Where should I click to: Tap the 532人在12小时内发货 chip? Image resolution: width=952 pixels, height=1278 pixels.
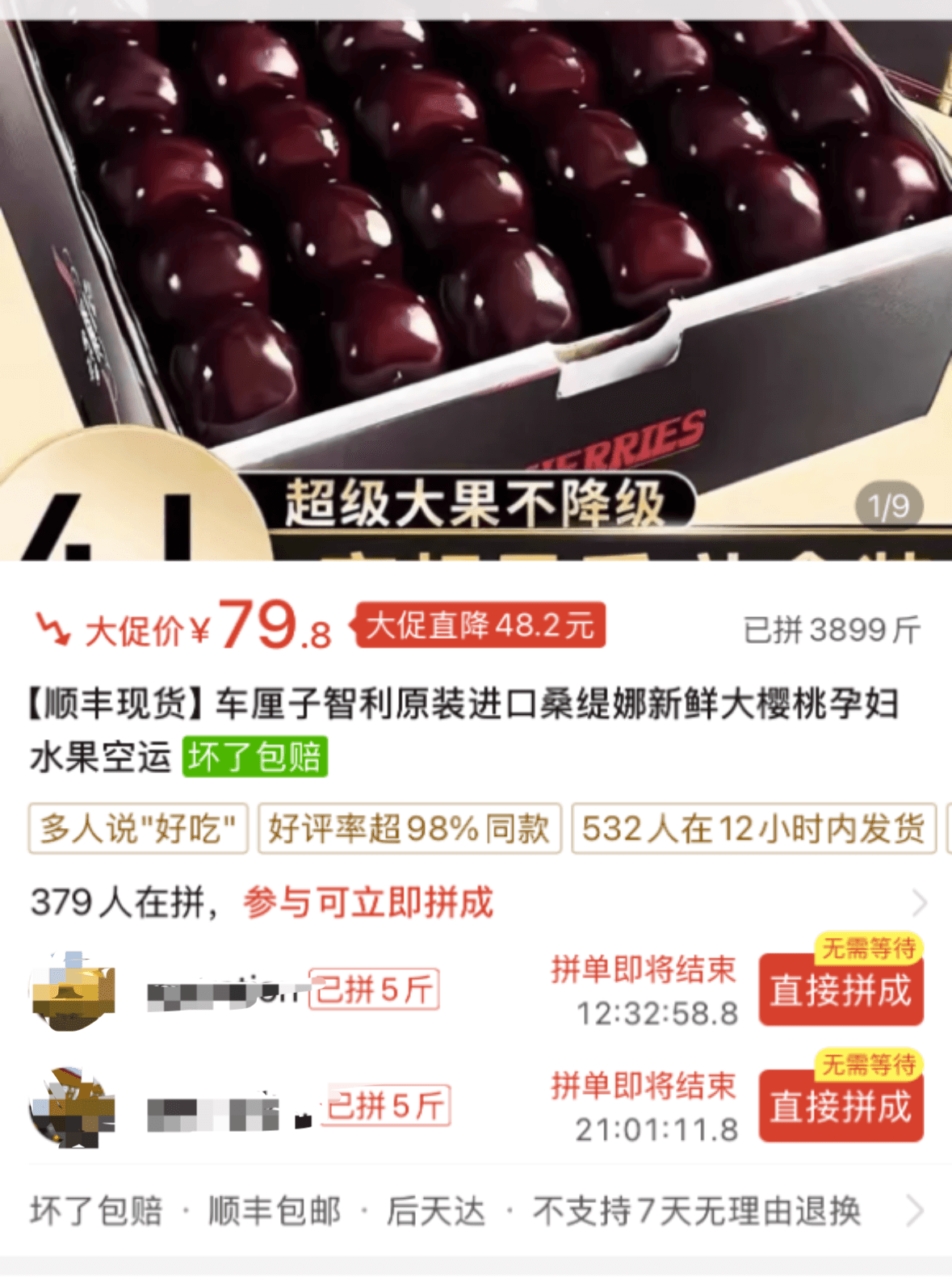753,828
